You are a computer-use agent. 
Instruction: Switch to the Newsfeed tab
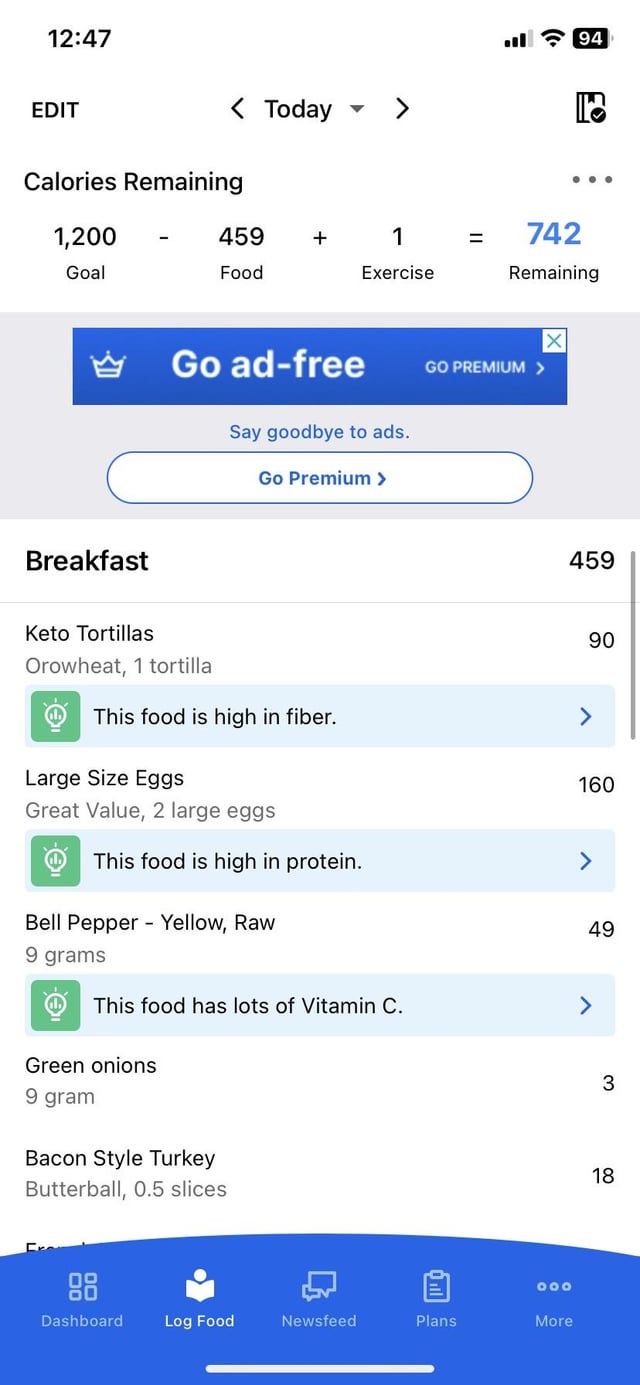click(x=319, y=1300)
